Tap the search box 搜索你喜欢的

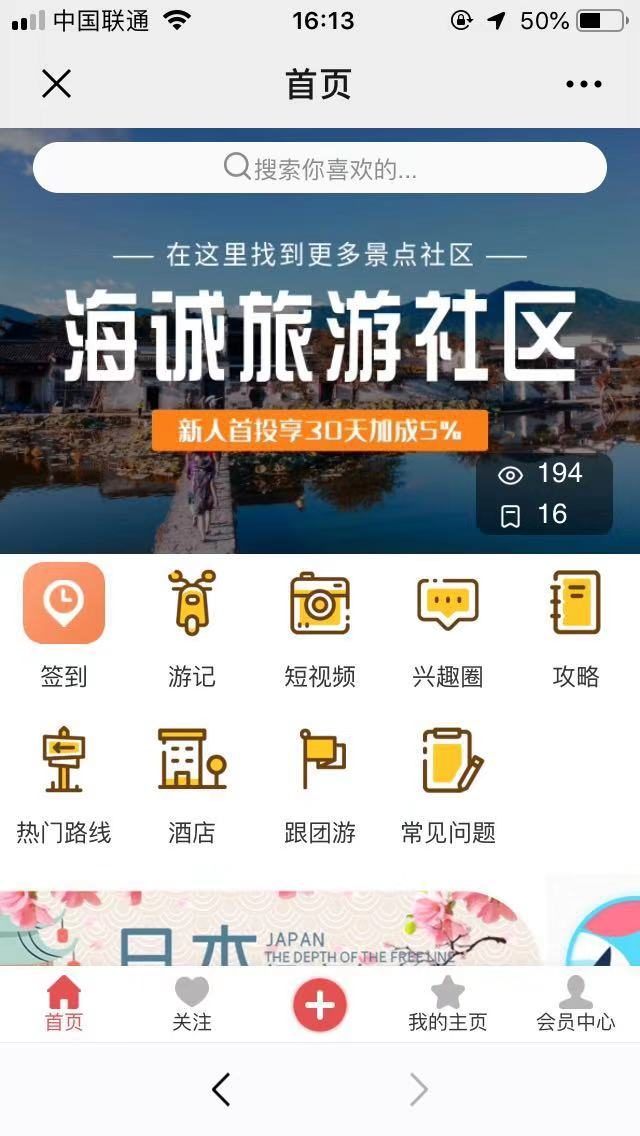(320, 168)
